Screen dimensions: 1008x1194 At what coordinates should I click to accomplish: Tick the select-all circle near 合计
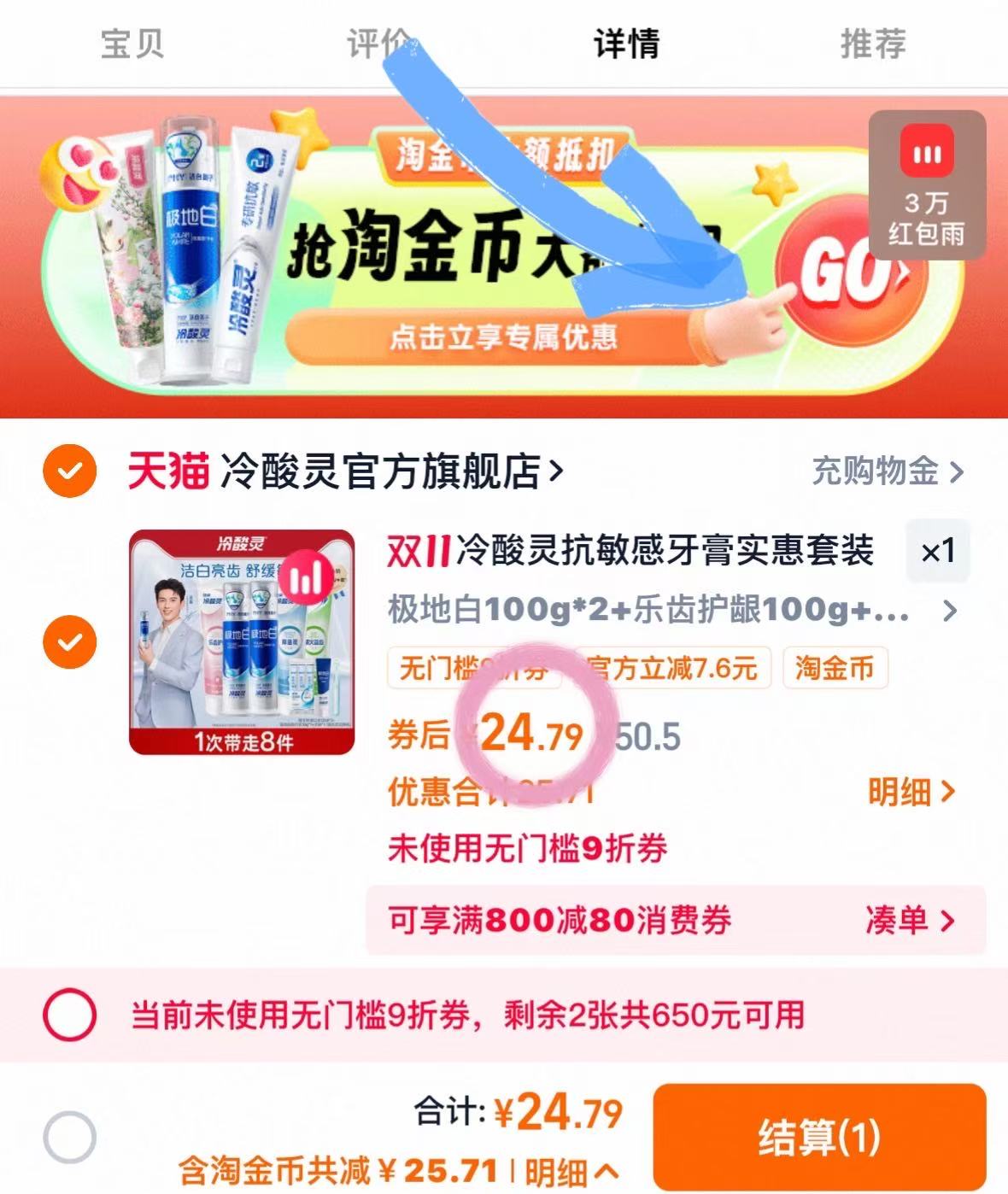click(68, 1134)
